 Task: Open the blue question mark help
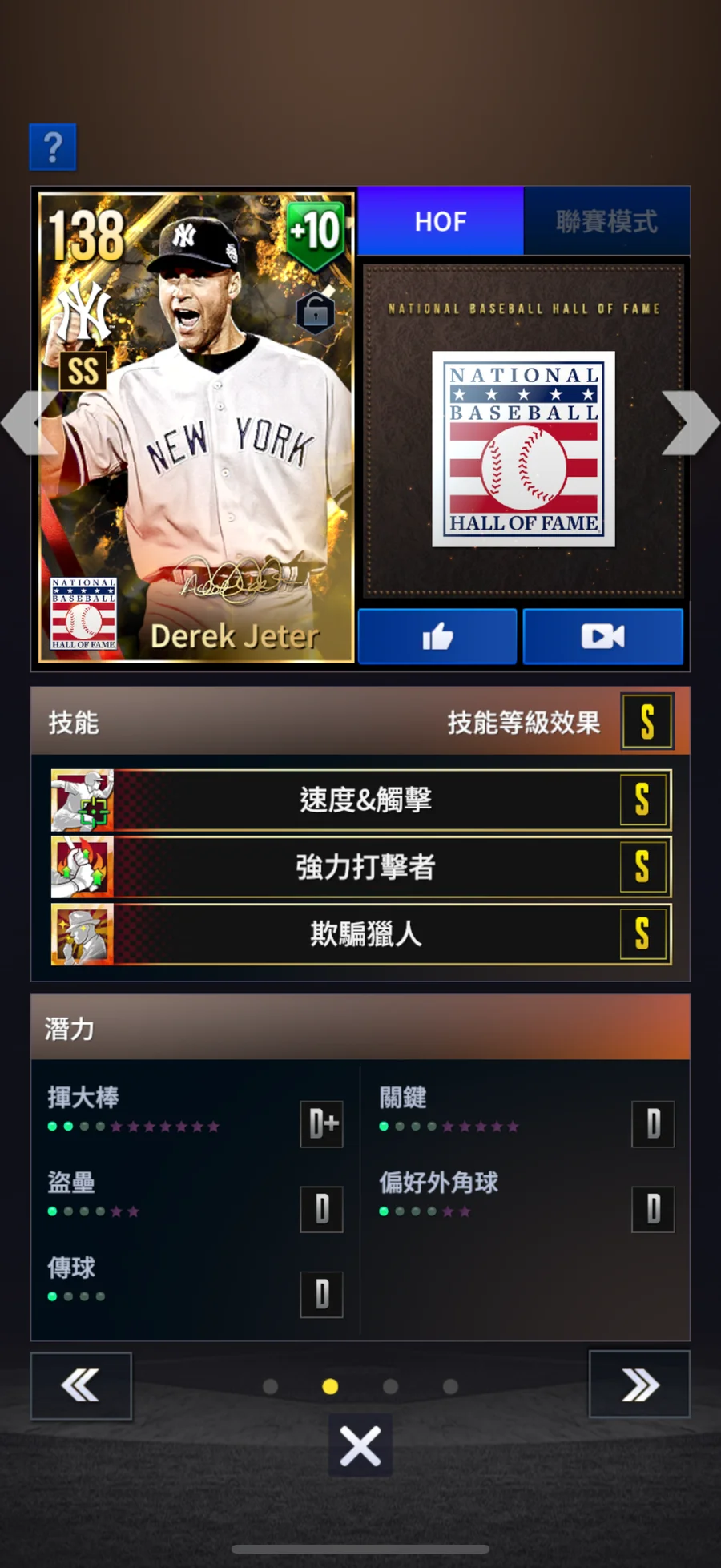(x=53, y=147)
